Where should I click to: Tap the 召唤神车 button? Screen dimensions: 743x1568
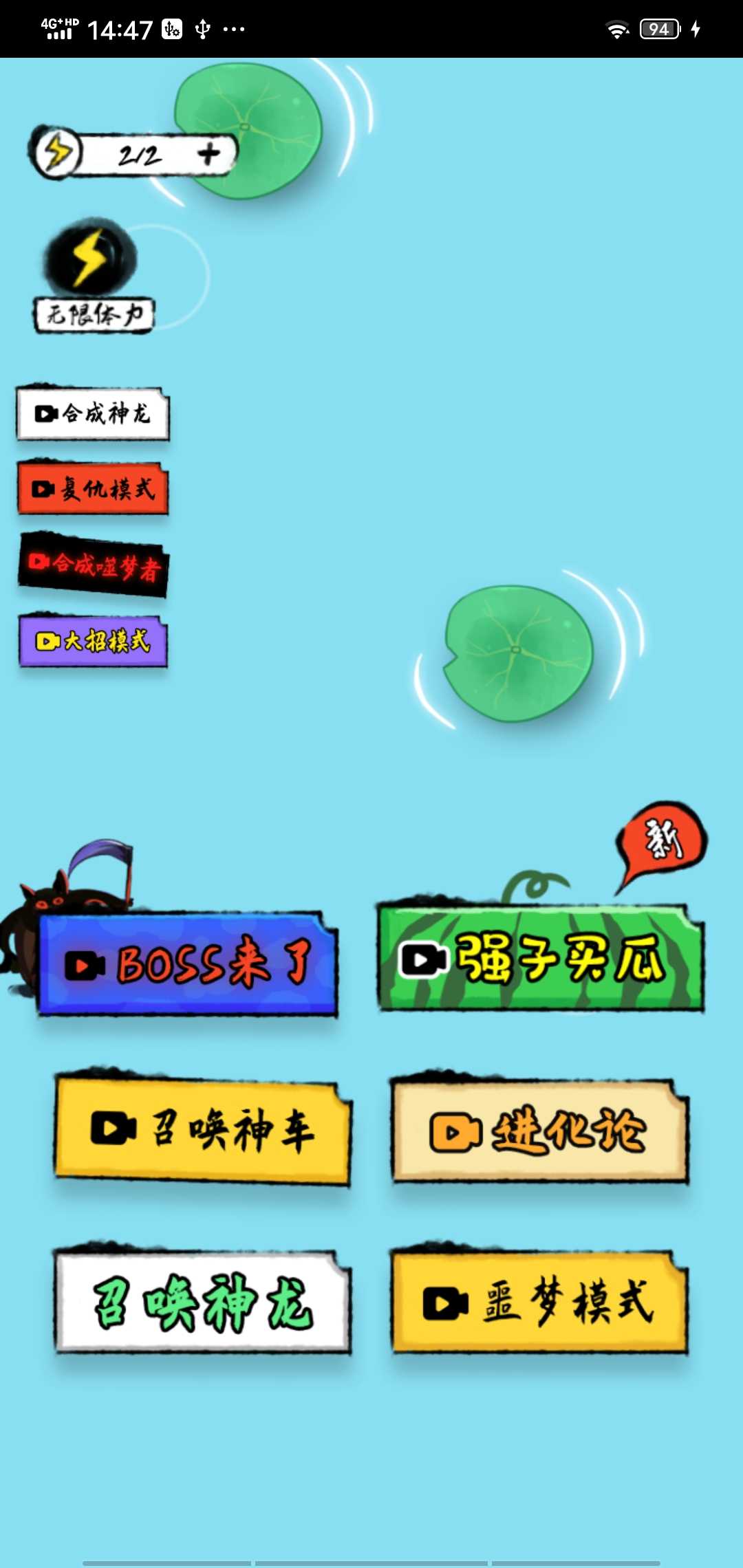pyautogui.click(x=203, y=1130)
